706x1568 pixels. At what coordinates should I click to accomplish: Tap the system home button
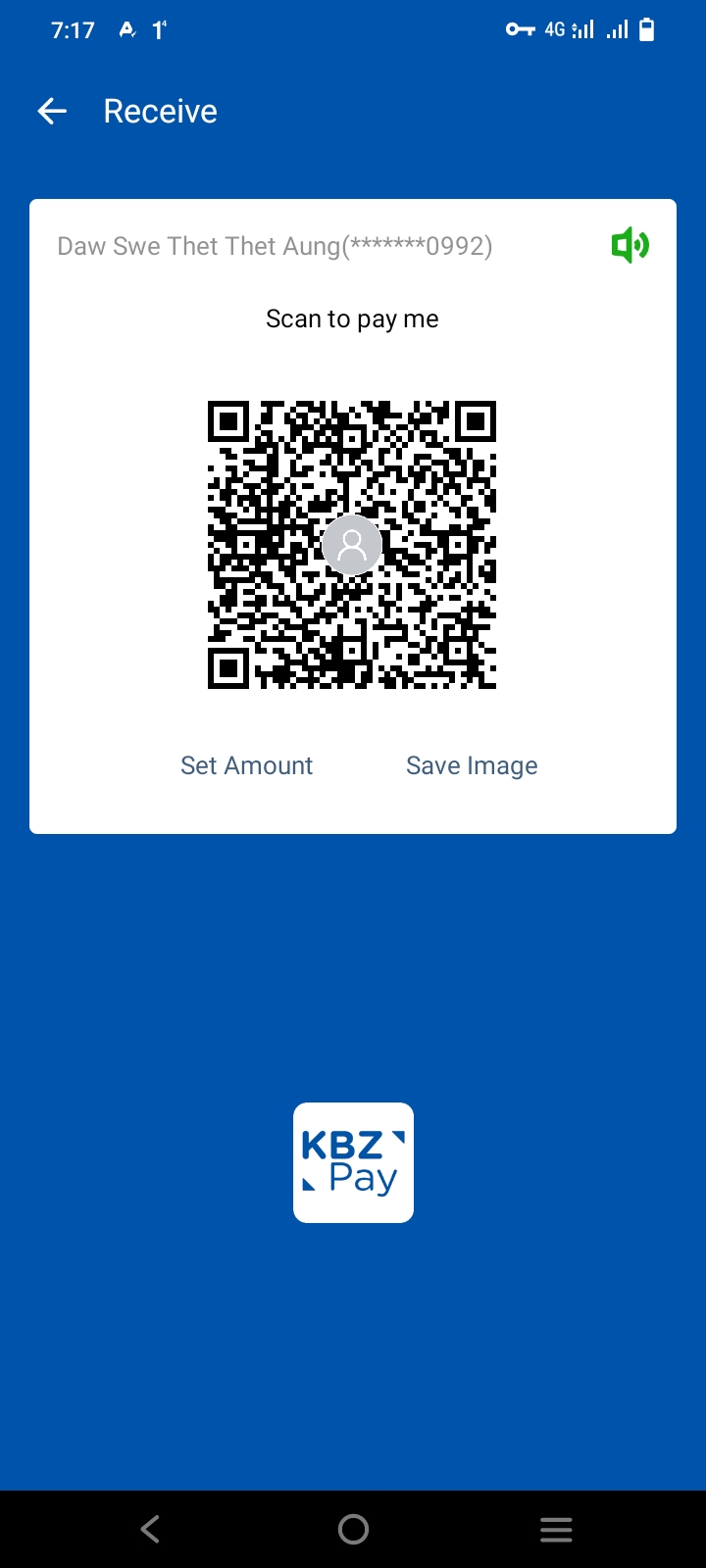[x=353, y=1529]
